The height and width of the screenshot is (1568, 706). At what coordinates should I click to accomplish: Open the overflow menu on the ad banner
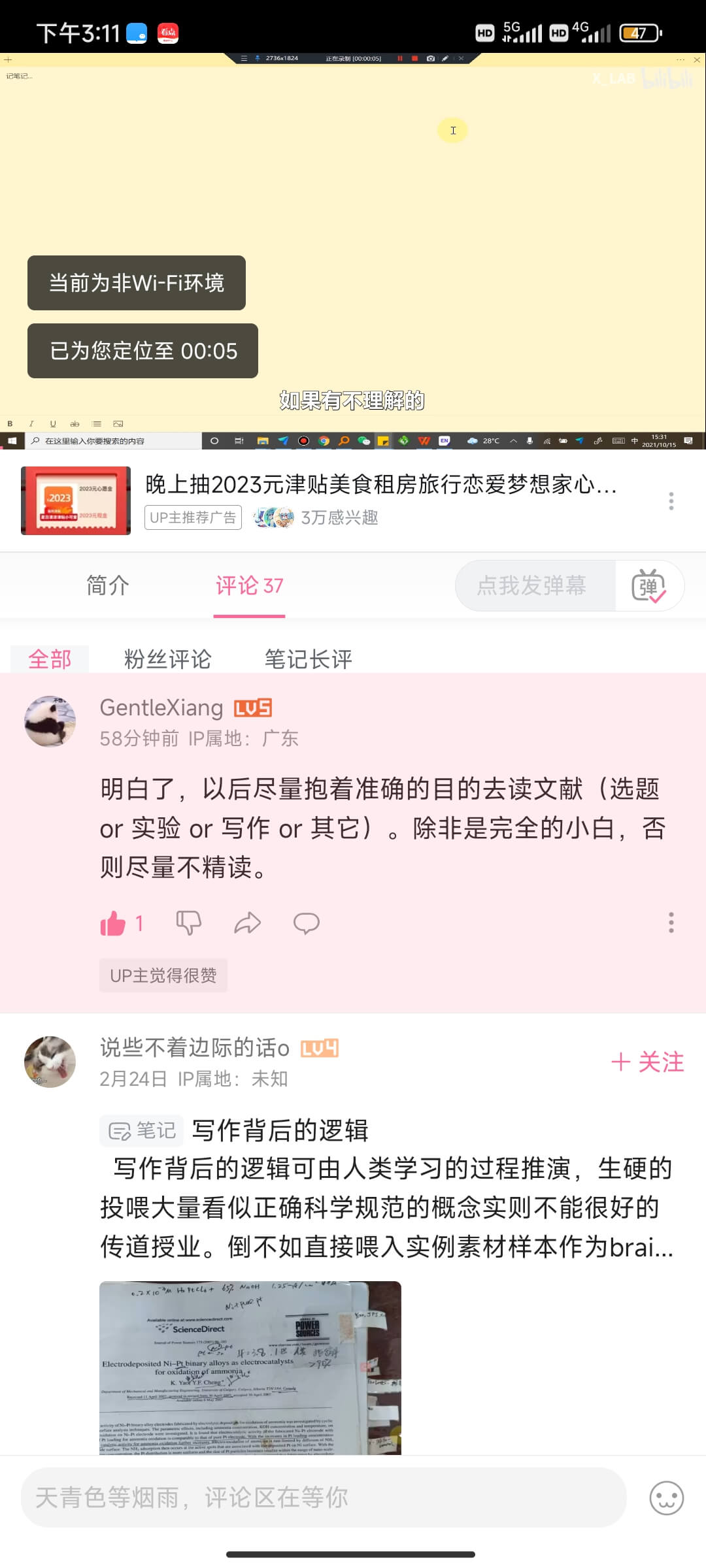[671, 501]
